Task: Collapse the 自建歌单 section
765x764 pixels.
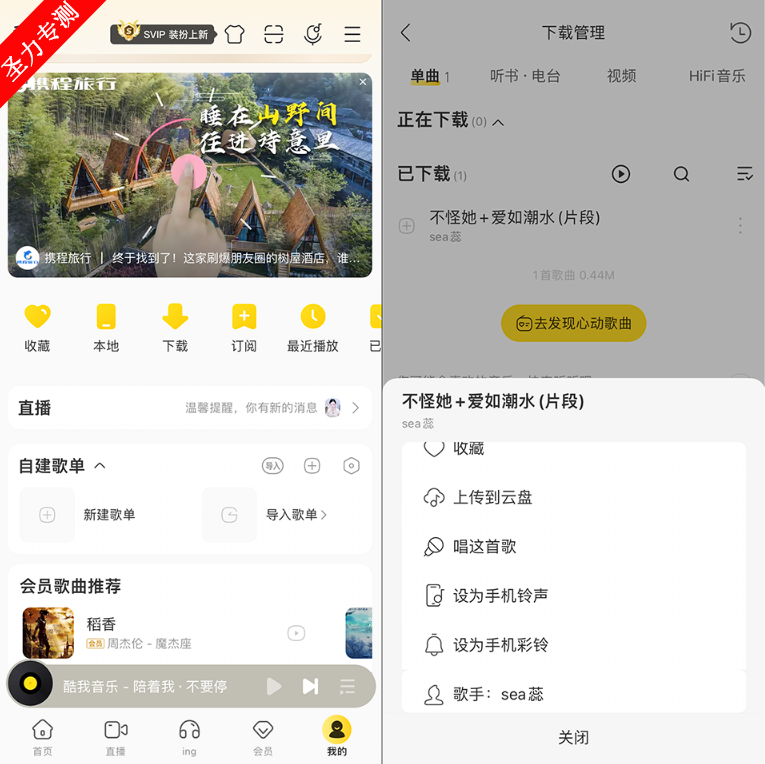Action: (100, 466)
